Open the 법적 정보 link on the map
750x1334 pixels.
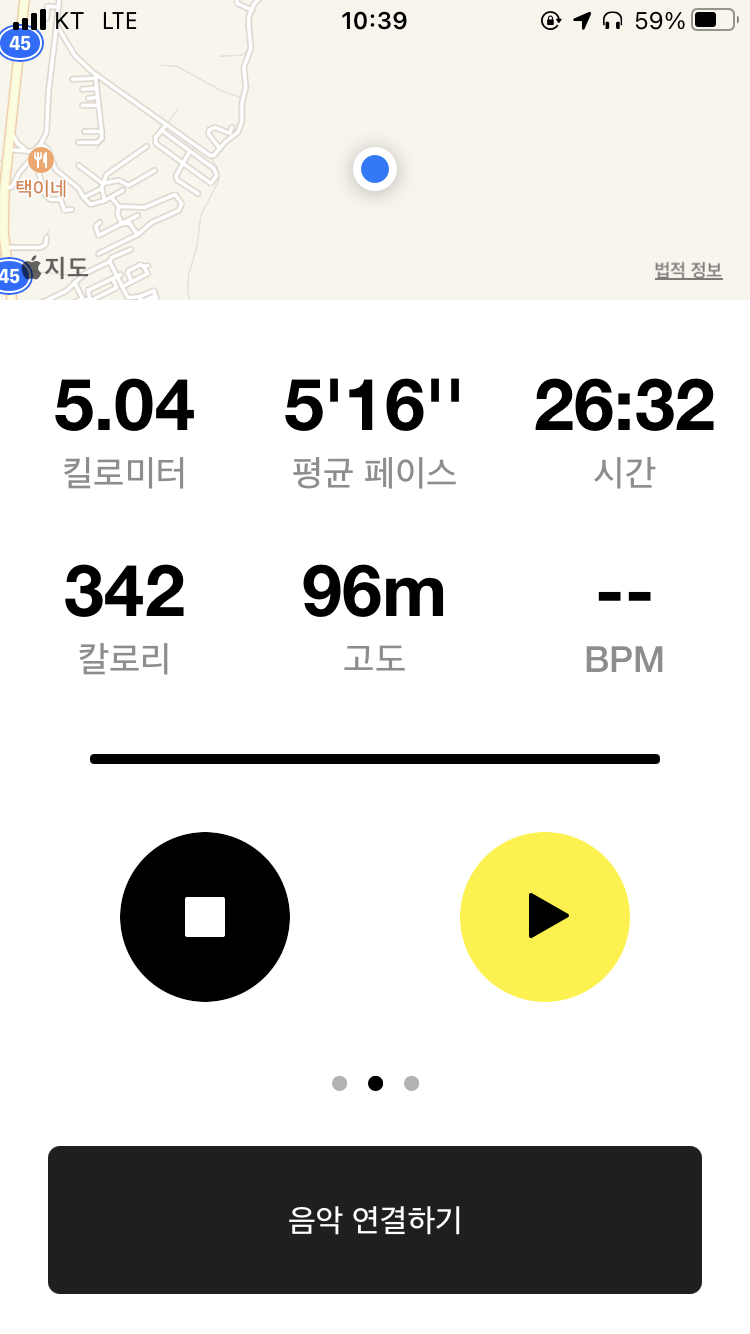688,270
